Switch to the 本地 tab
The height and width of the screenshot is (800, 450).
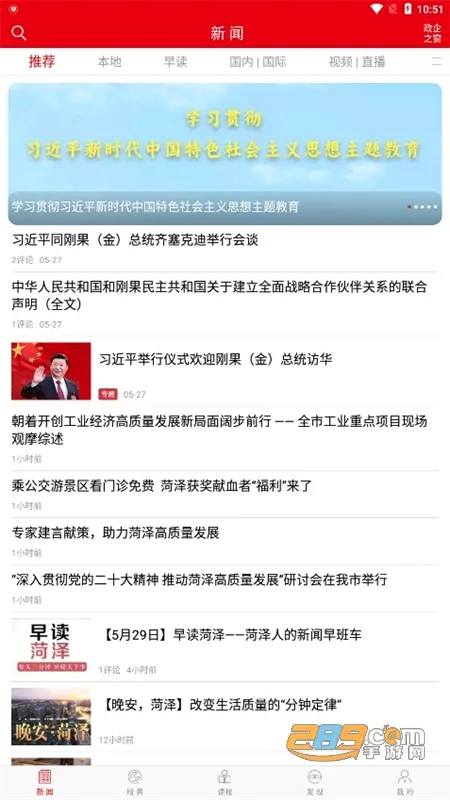(110, 62)
